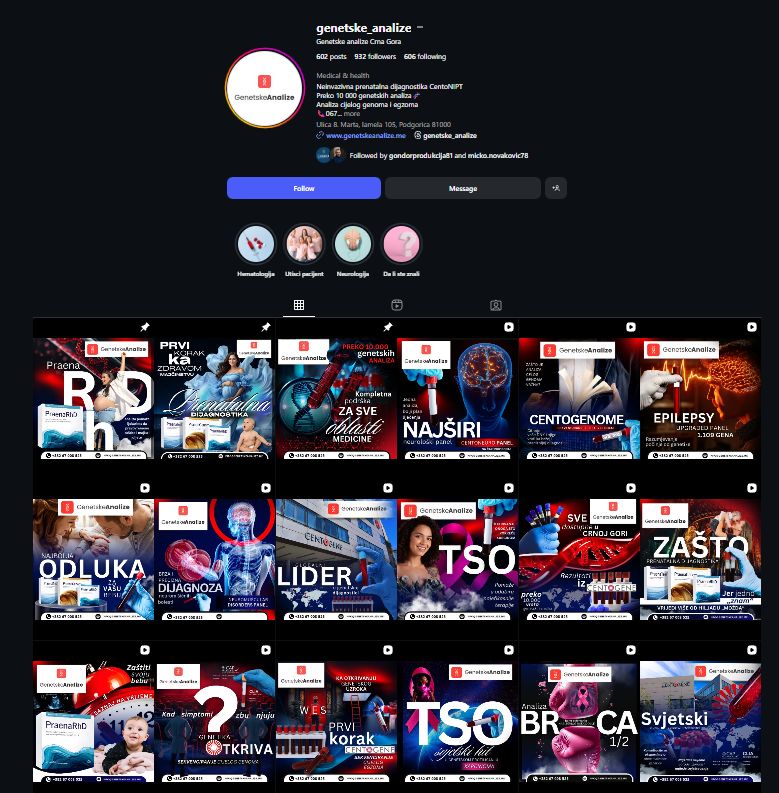Follow the genetske_analize account
779x793 pixels.
(x=303, y=188)
